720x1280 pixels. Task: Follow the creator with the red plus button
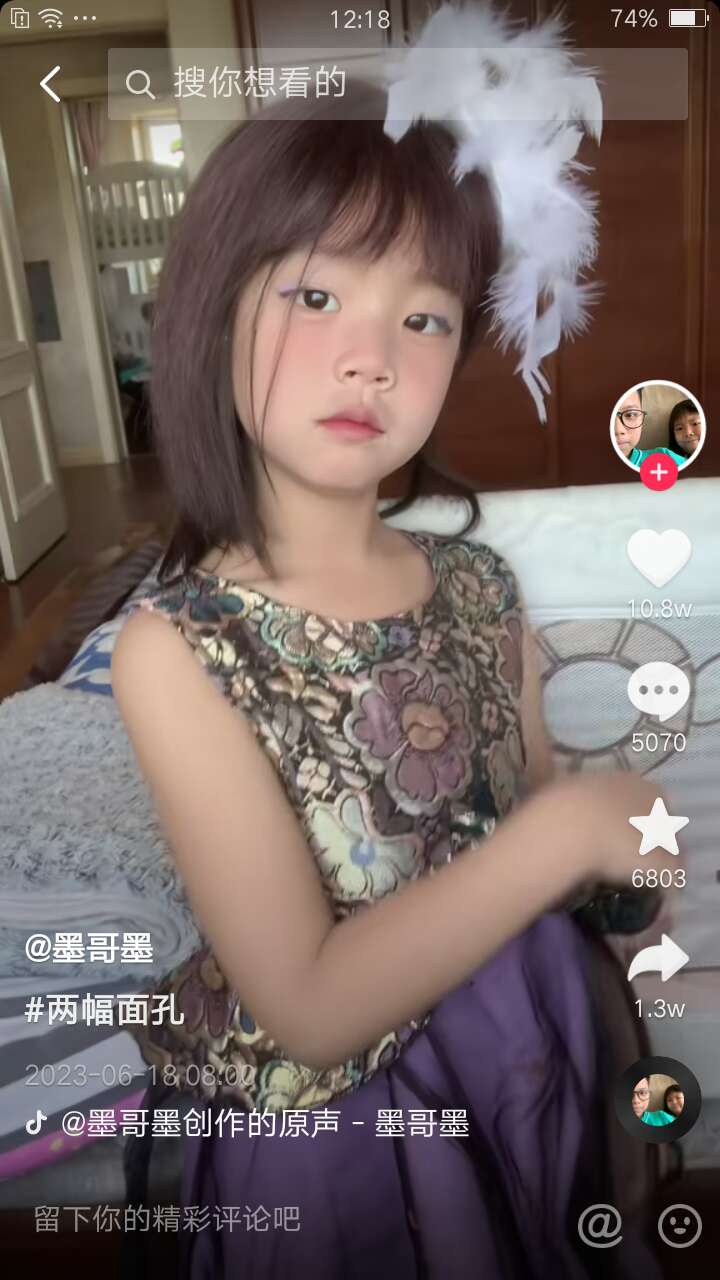[658, 472]
